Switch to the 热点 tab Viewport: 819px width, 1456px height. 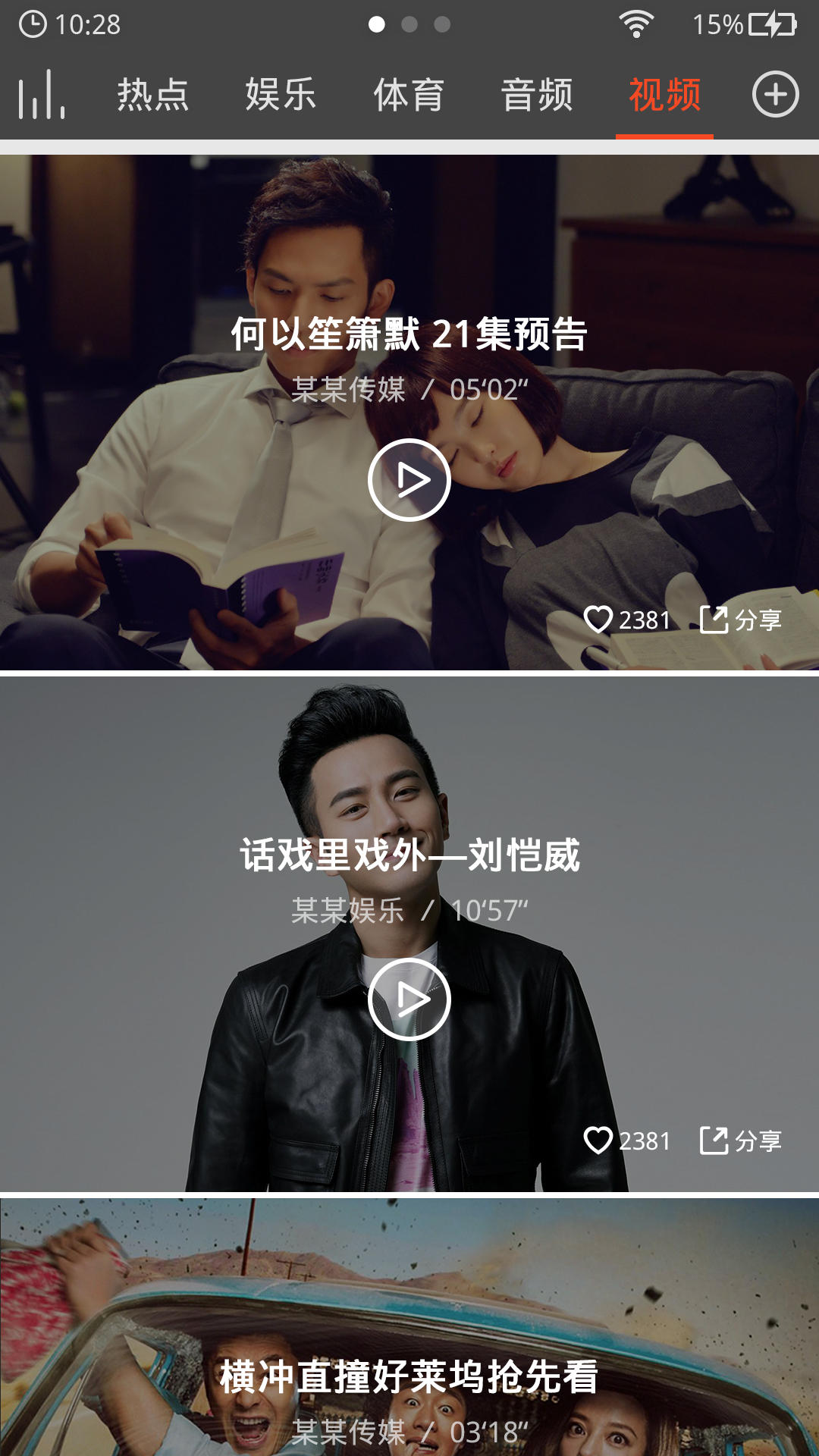pyautogui.click(x=153, y=95)
